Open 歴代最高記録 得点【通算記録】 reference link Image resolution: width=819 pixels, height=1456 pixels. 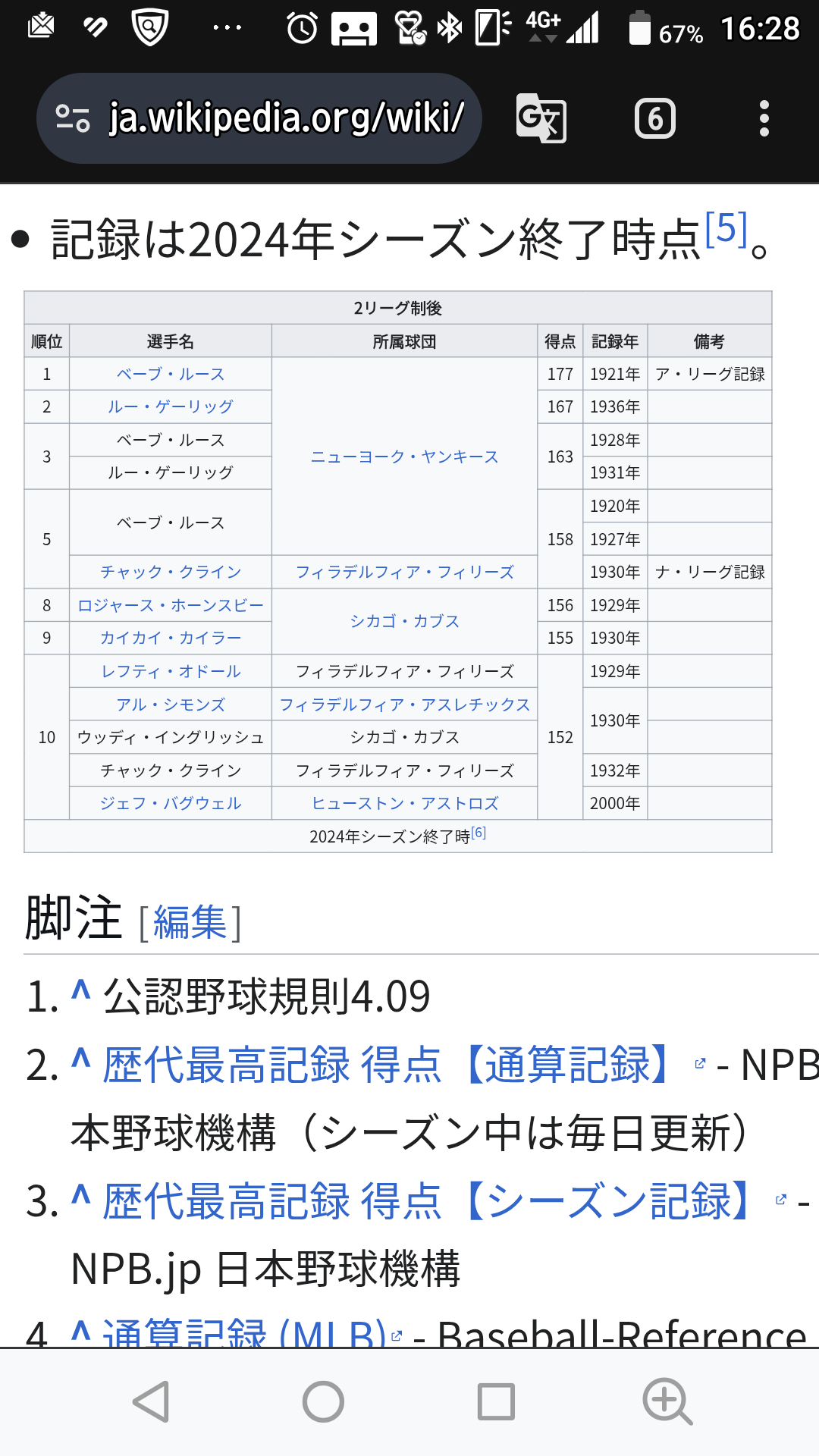coord(385,1065)
